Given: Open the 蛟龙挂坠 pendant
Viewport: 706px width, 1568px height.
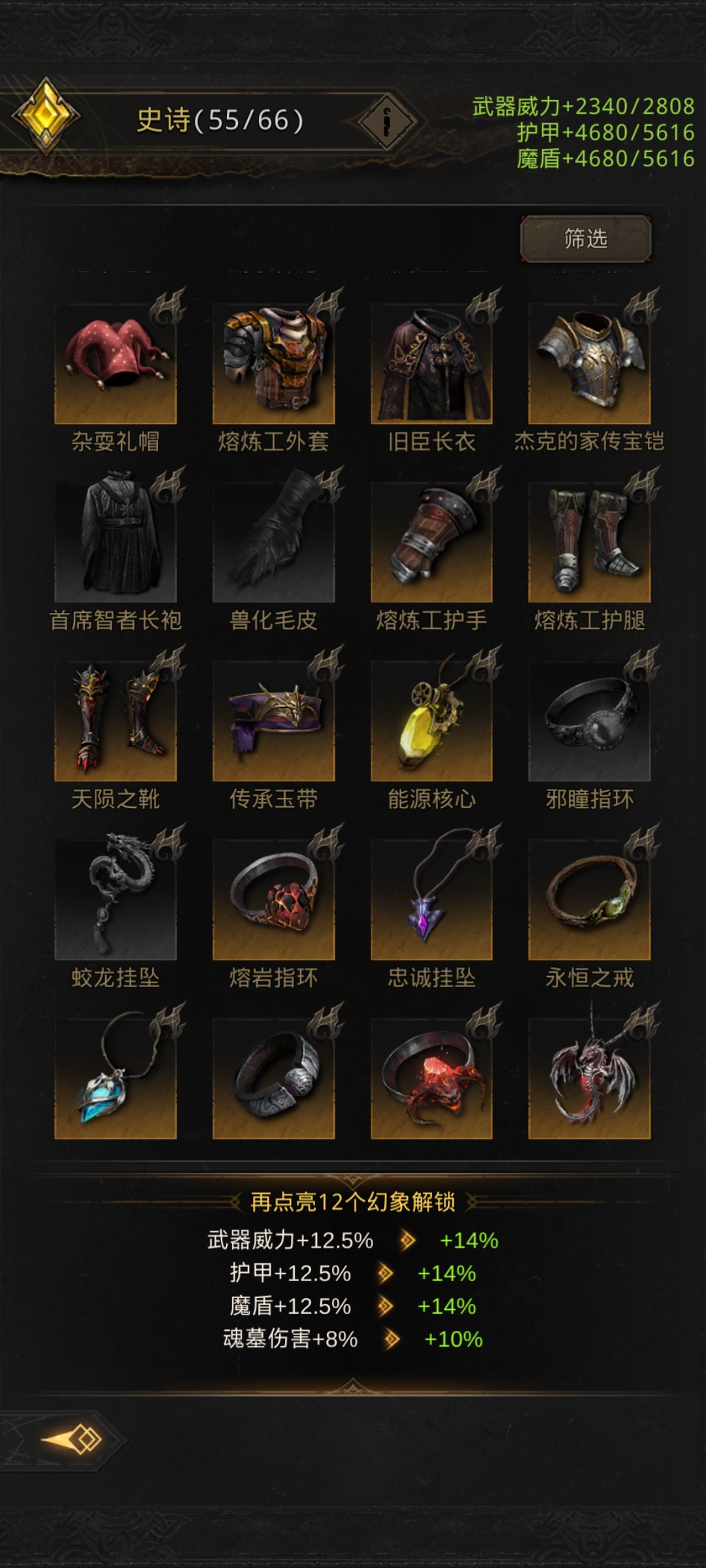Looking at the screenshot, I should (x=116, y=900).
